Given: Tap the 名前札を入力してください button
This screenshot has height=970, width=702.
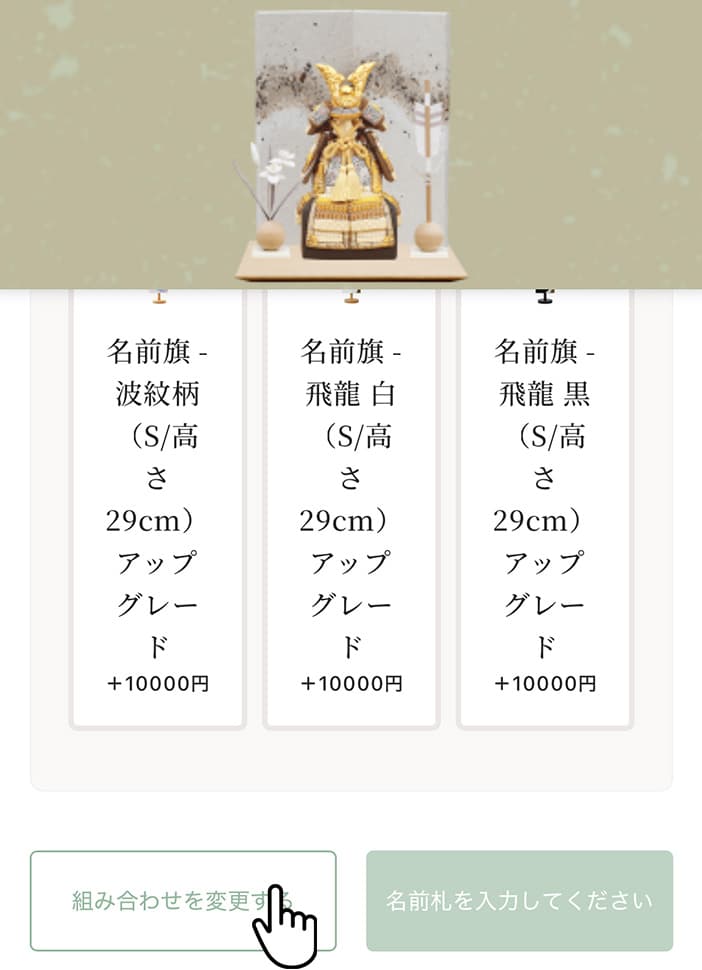Looking at the screenshot, I should [519, 900].
